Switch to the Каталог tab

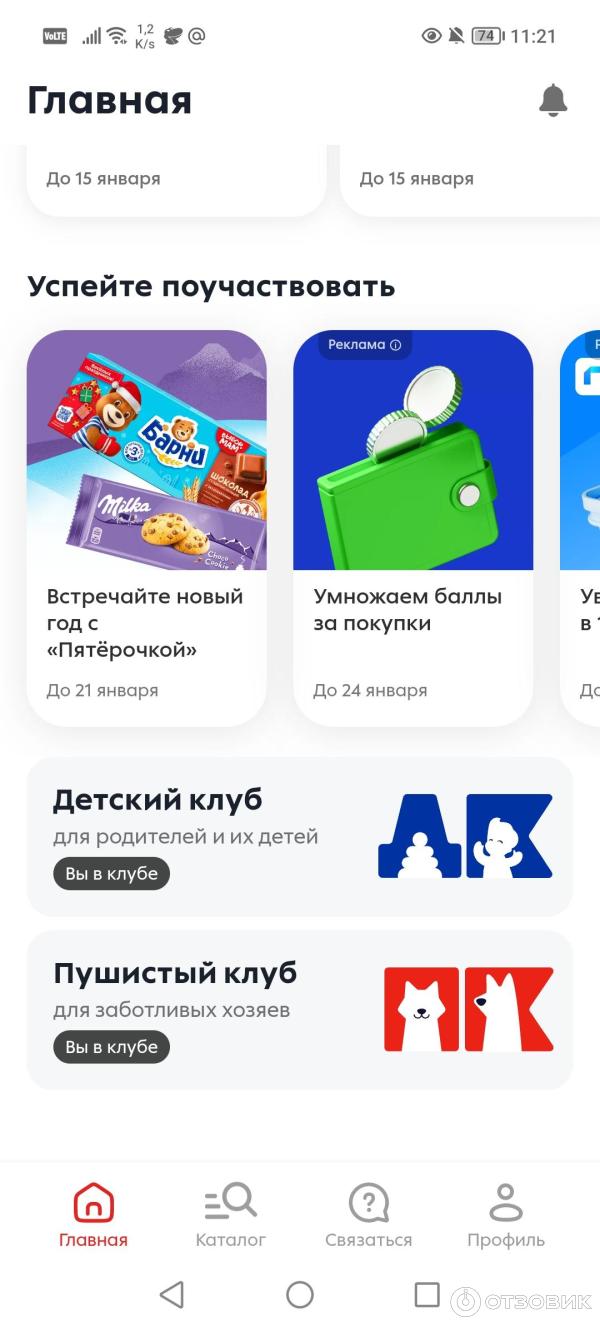pyautogui.click(x=231, y=1214)
